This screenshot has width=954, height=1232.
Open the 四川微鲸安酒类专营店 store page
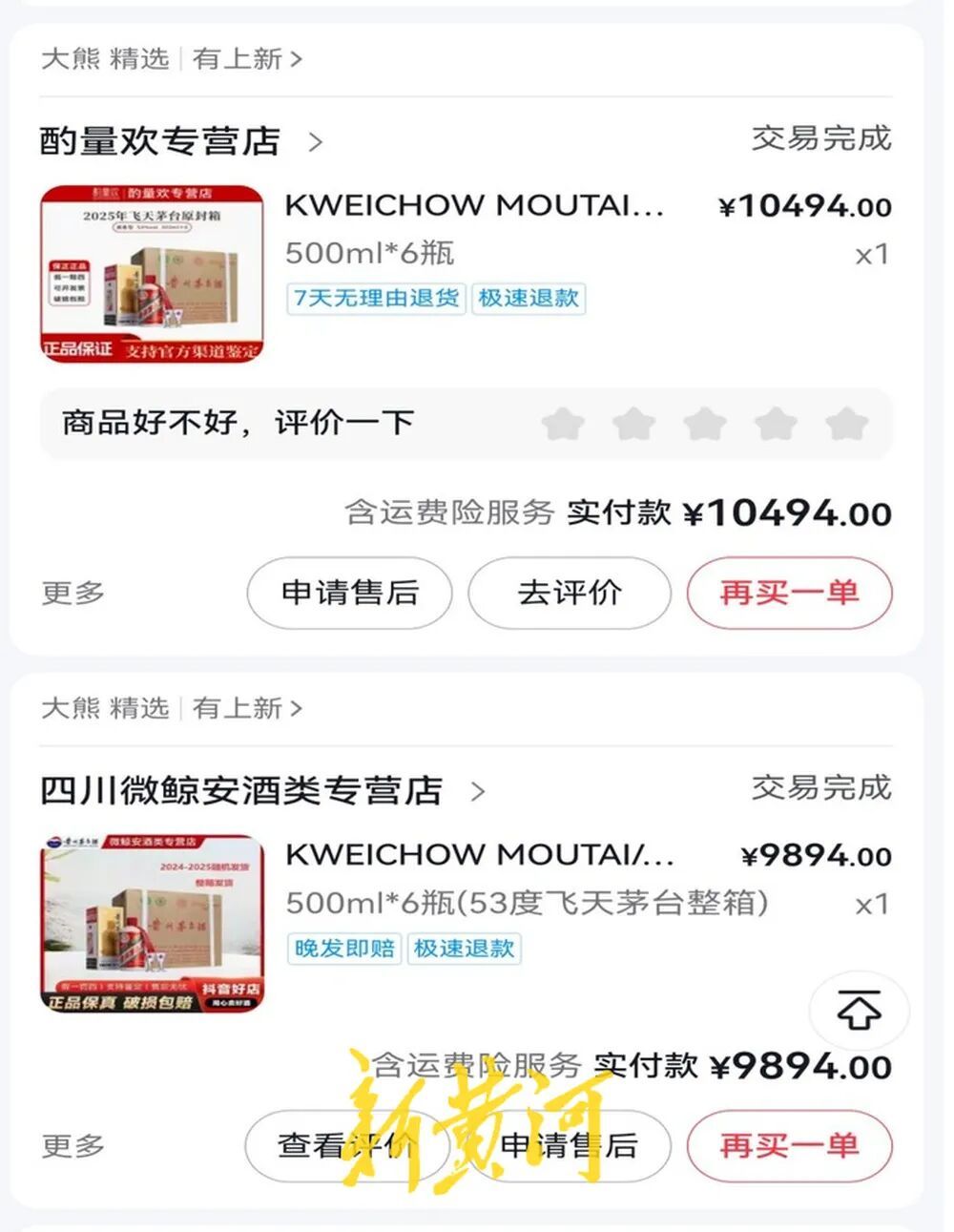click(x=262, y=790)
